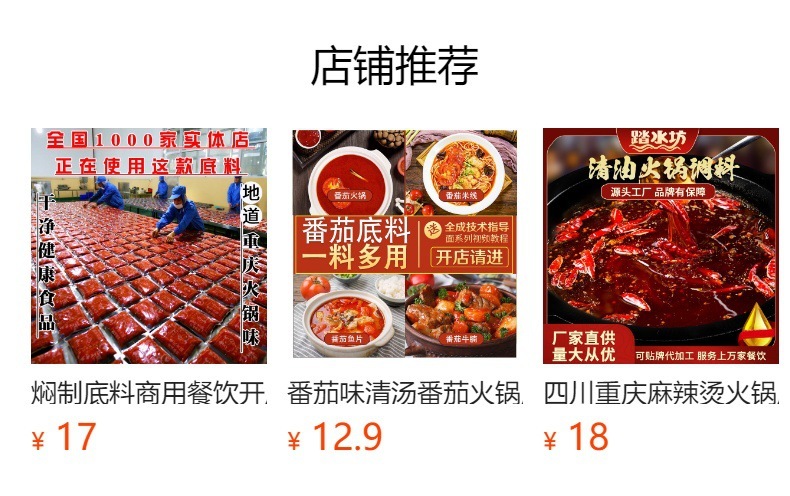Image resolution: width=790 pixels, height=496 pixels.
Task: Open the 四川重庆麻辣烫火锅 product priced ¥18
Action: pos(661,246)
